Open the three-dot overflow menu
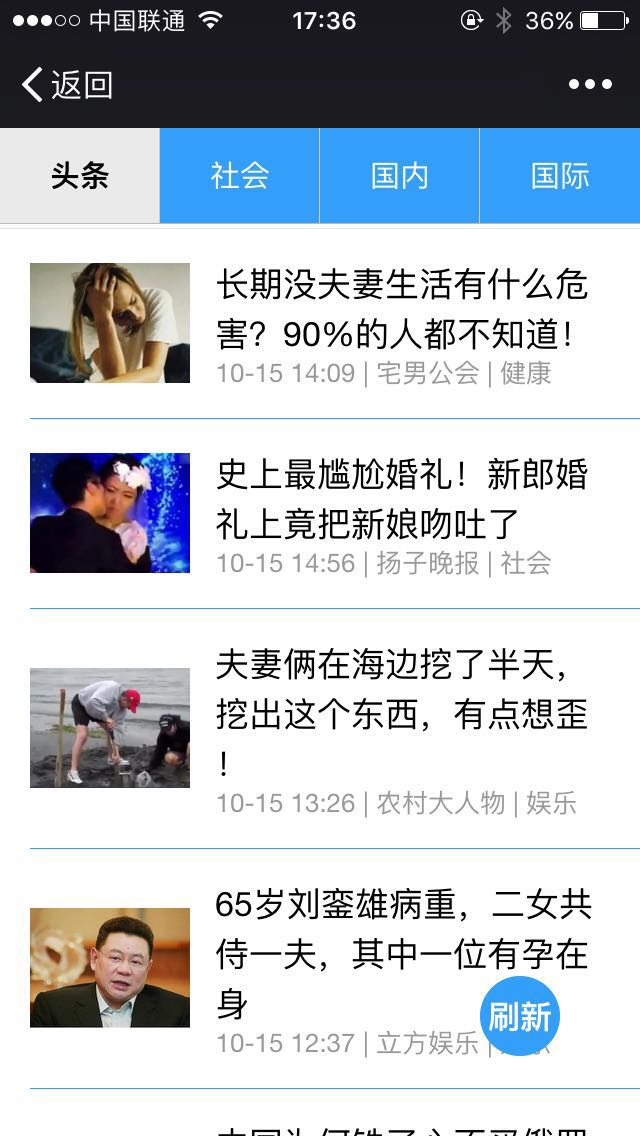 click(x=590, y=85)
